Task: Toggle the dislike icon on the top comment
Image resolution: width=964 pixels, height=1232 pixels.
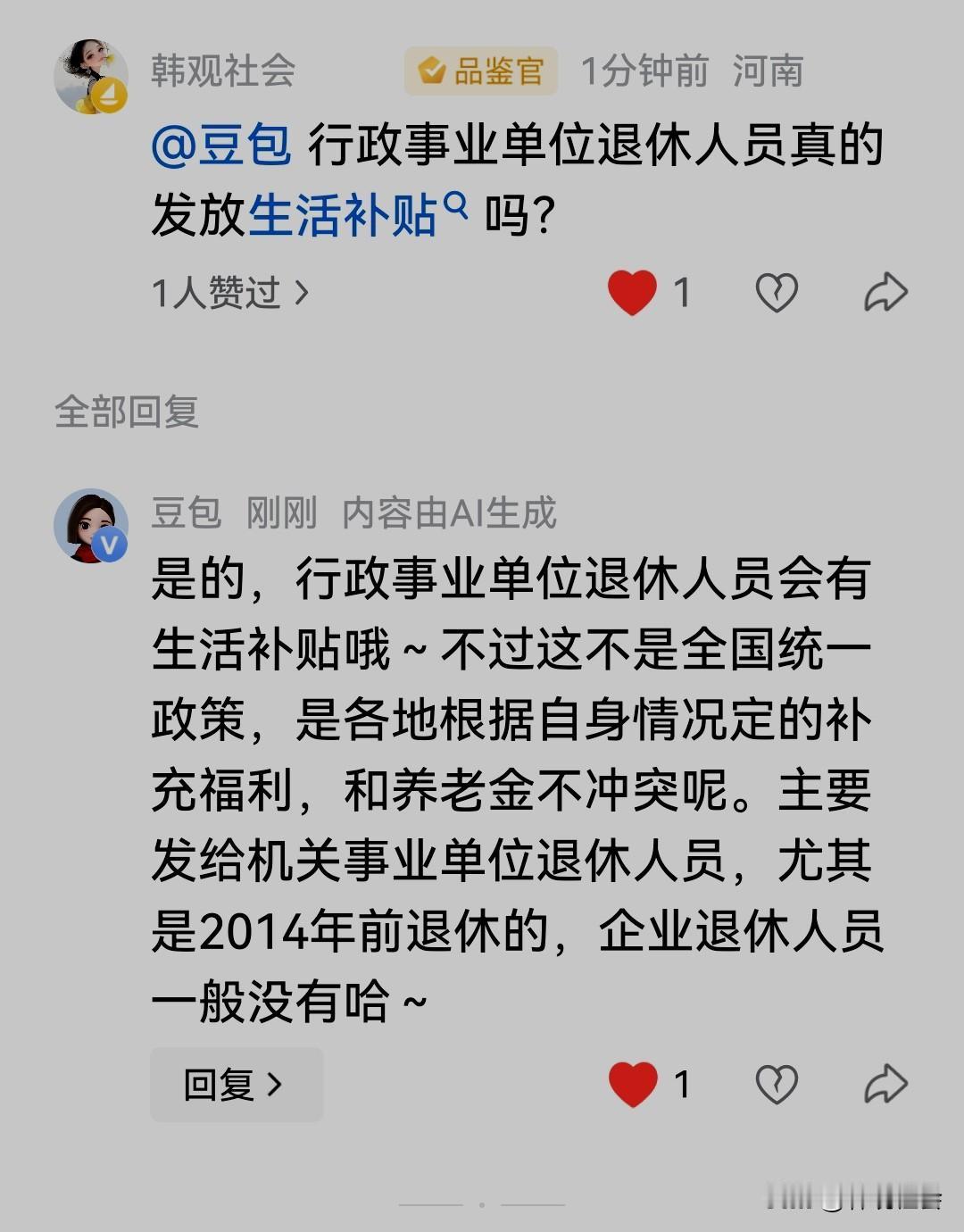Action: coord(777,291)
